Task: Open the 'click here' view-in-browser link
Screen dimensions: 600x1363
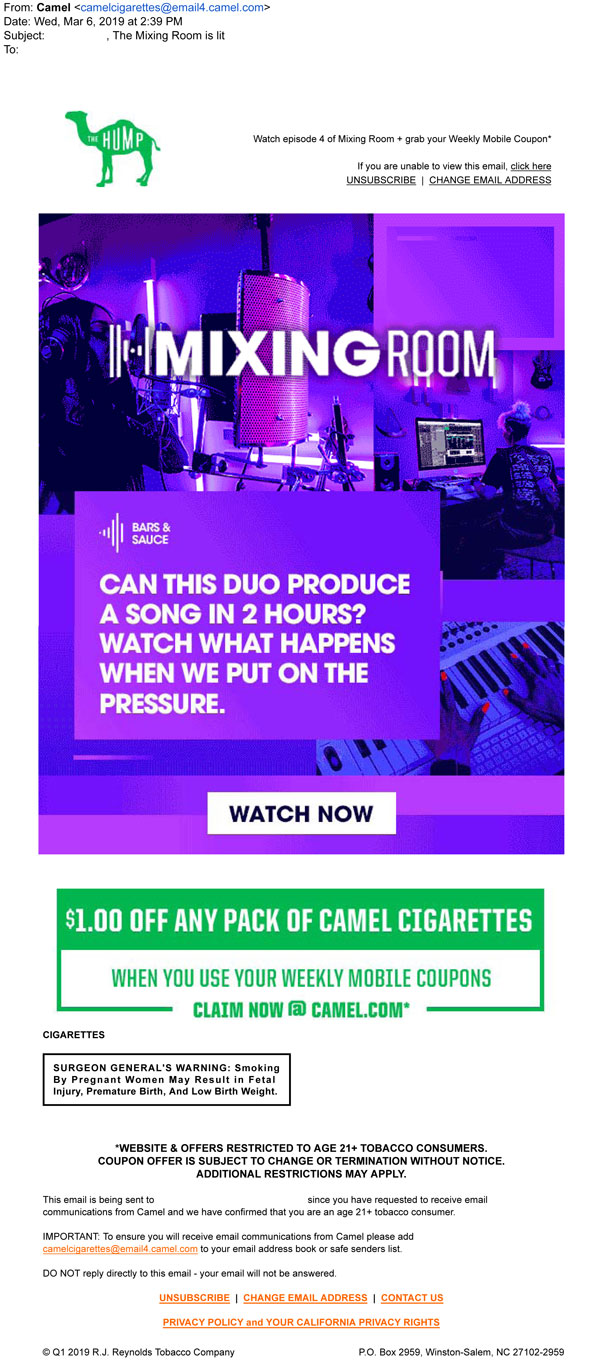Action: (530, 166)
